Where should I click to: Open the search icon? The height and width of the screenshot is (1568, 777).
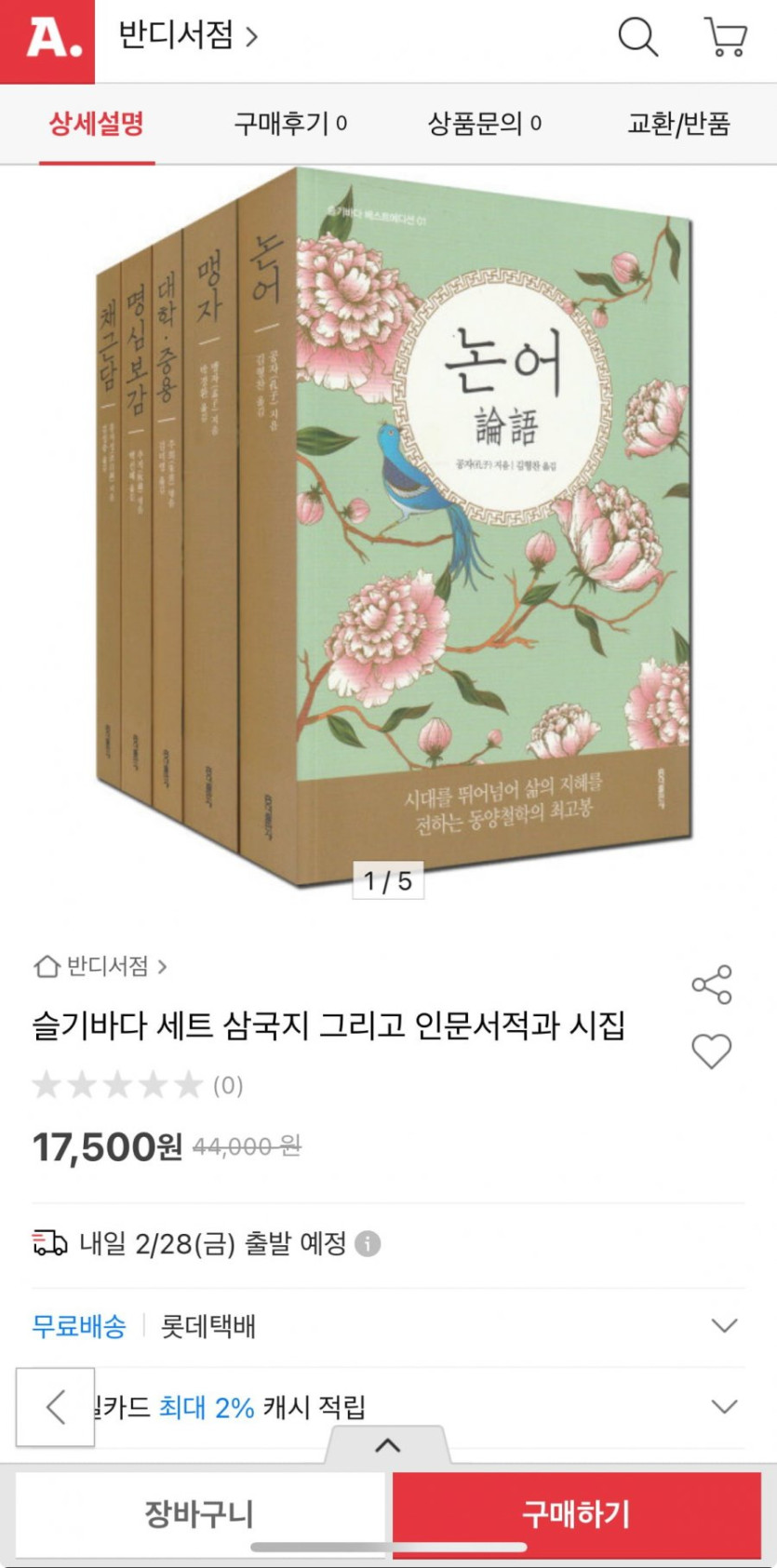[x=637, y=37]
